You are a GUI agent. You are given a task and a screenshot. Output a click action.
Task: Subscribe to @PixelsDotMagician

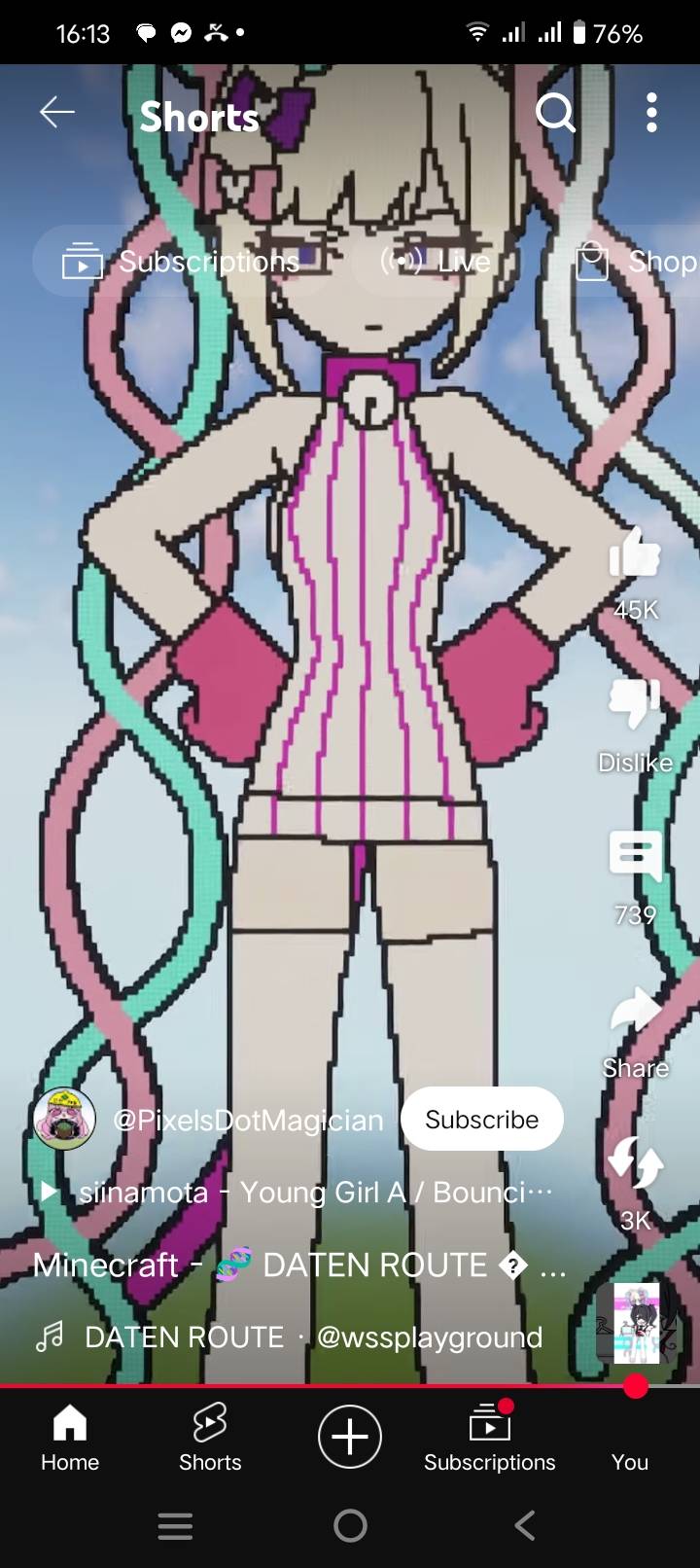tap(481, 1120)
